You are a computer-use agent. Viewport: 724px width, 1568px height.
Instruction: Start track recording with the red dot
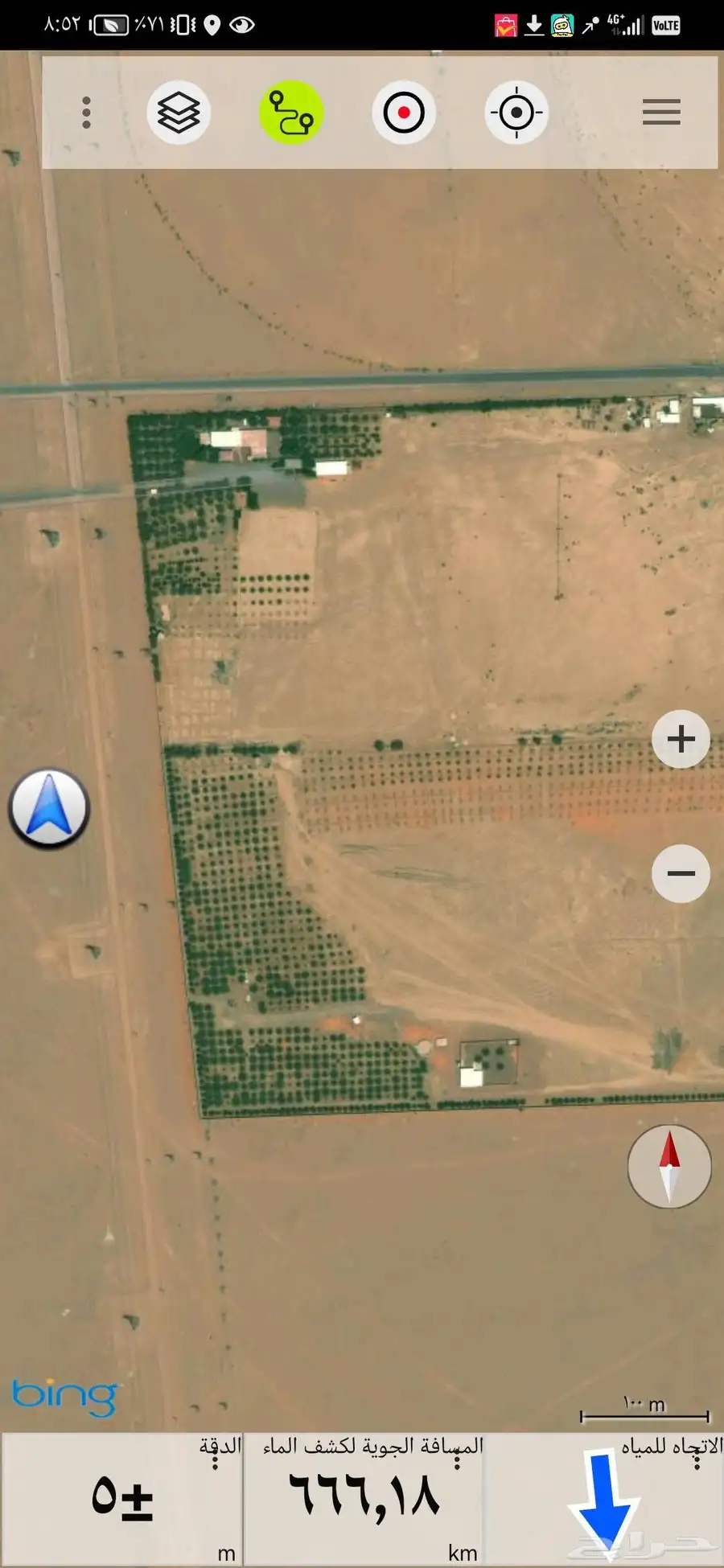[404, 113]
